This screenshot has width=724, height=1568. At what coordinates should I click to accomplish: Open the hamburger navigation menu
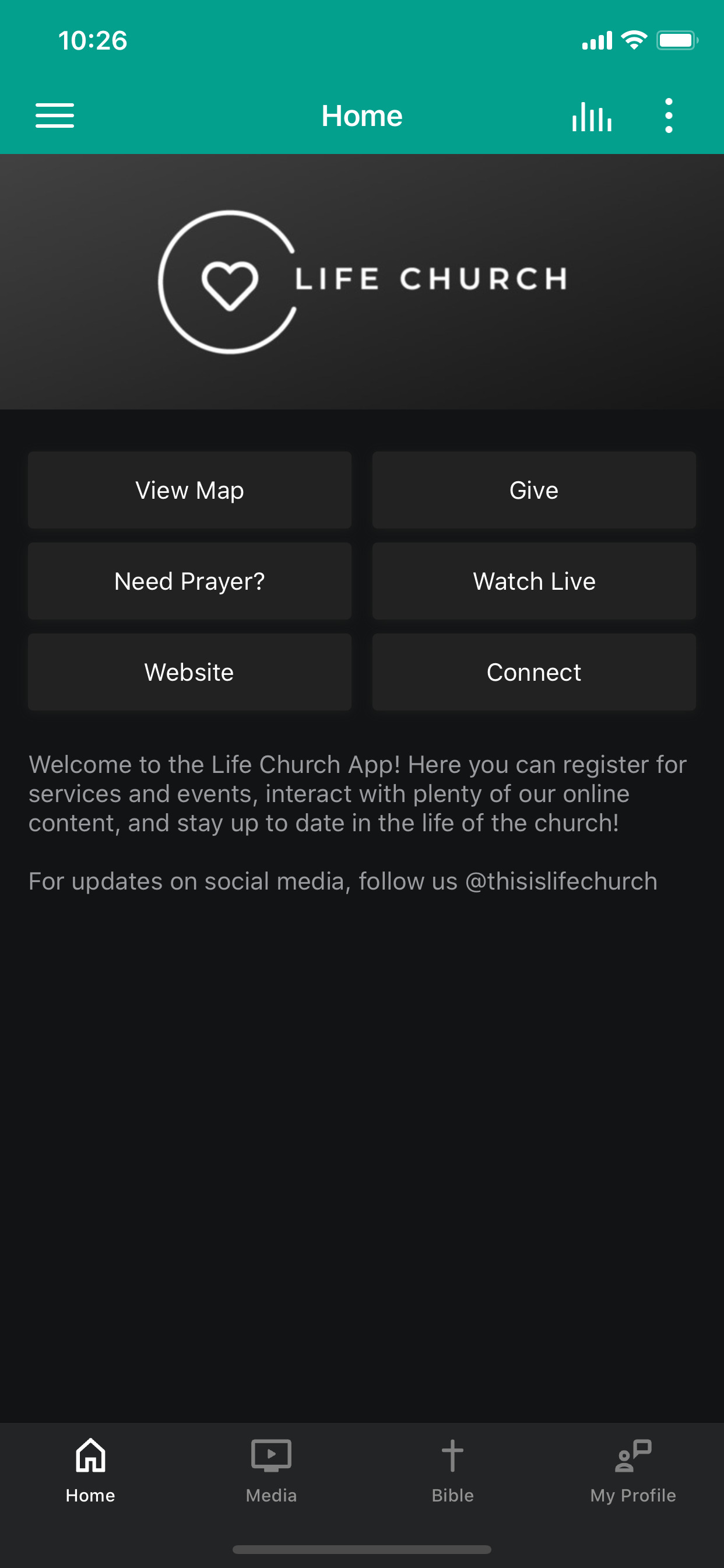pyautogui.click(x=54, y=116)
